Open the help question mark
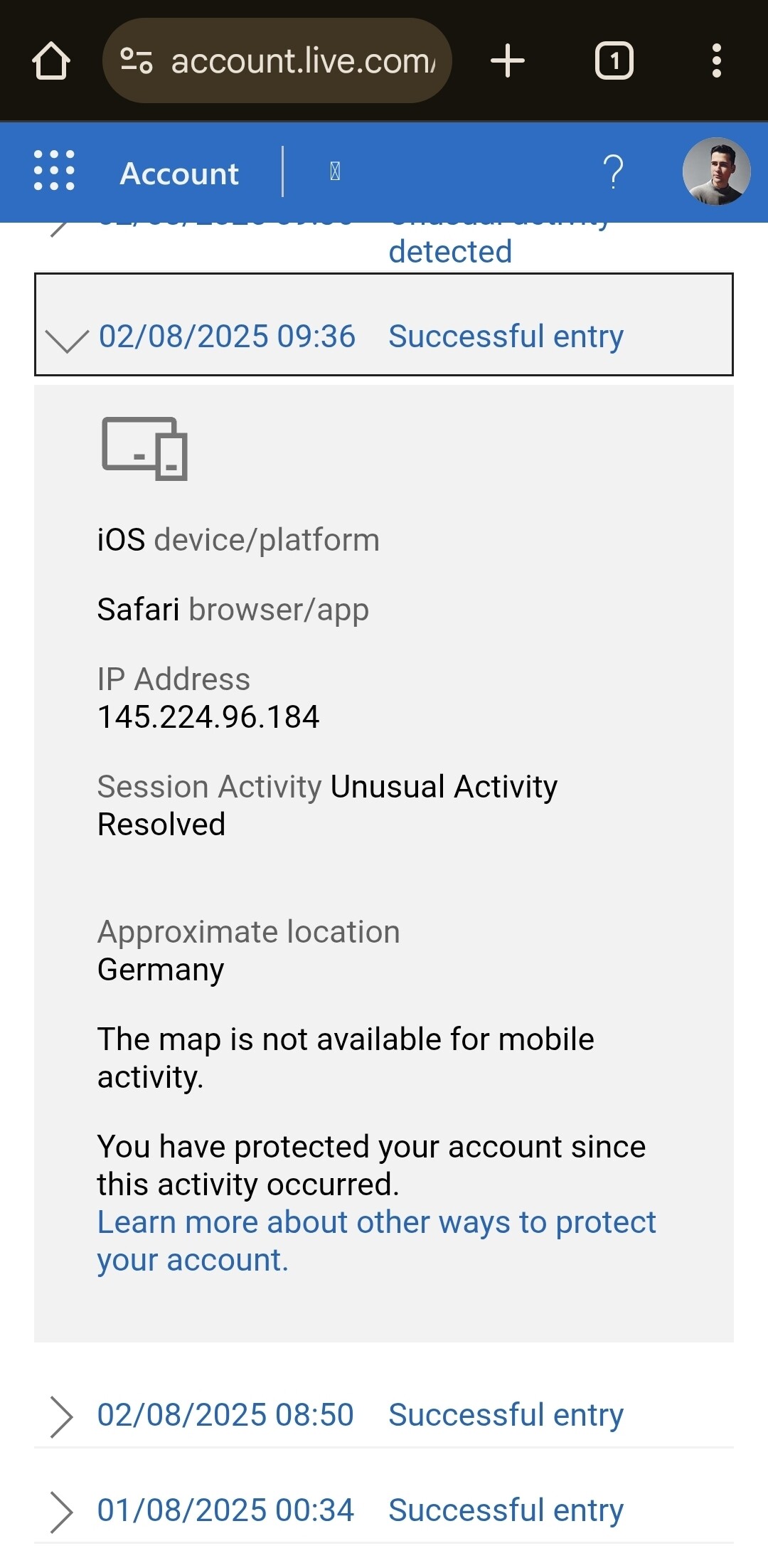 [x=613, y=171]
